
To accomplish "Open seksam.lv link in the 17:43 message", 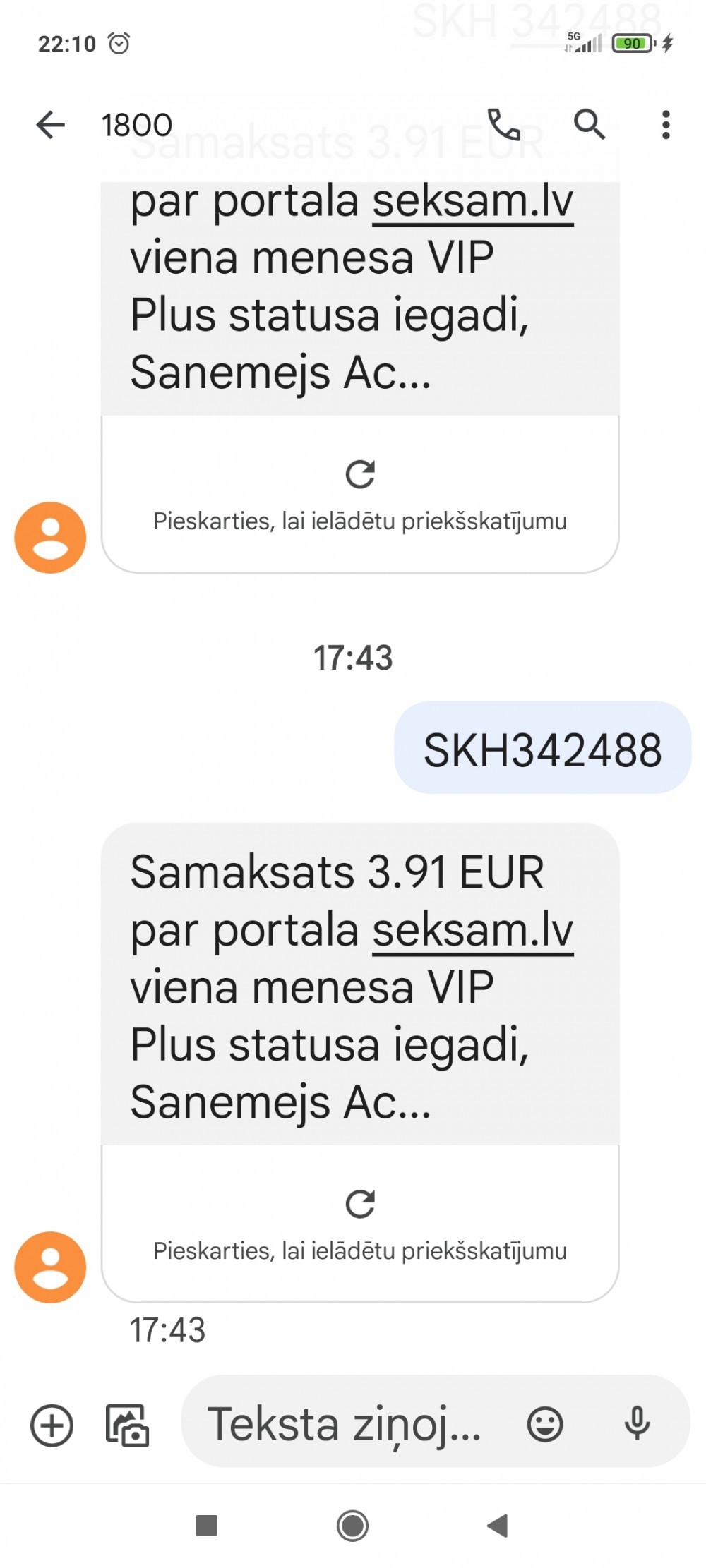I will tap(472, 931).
